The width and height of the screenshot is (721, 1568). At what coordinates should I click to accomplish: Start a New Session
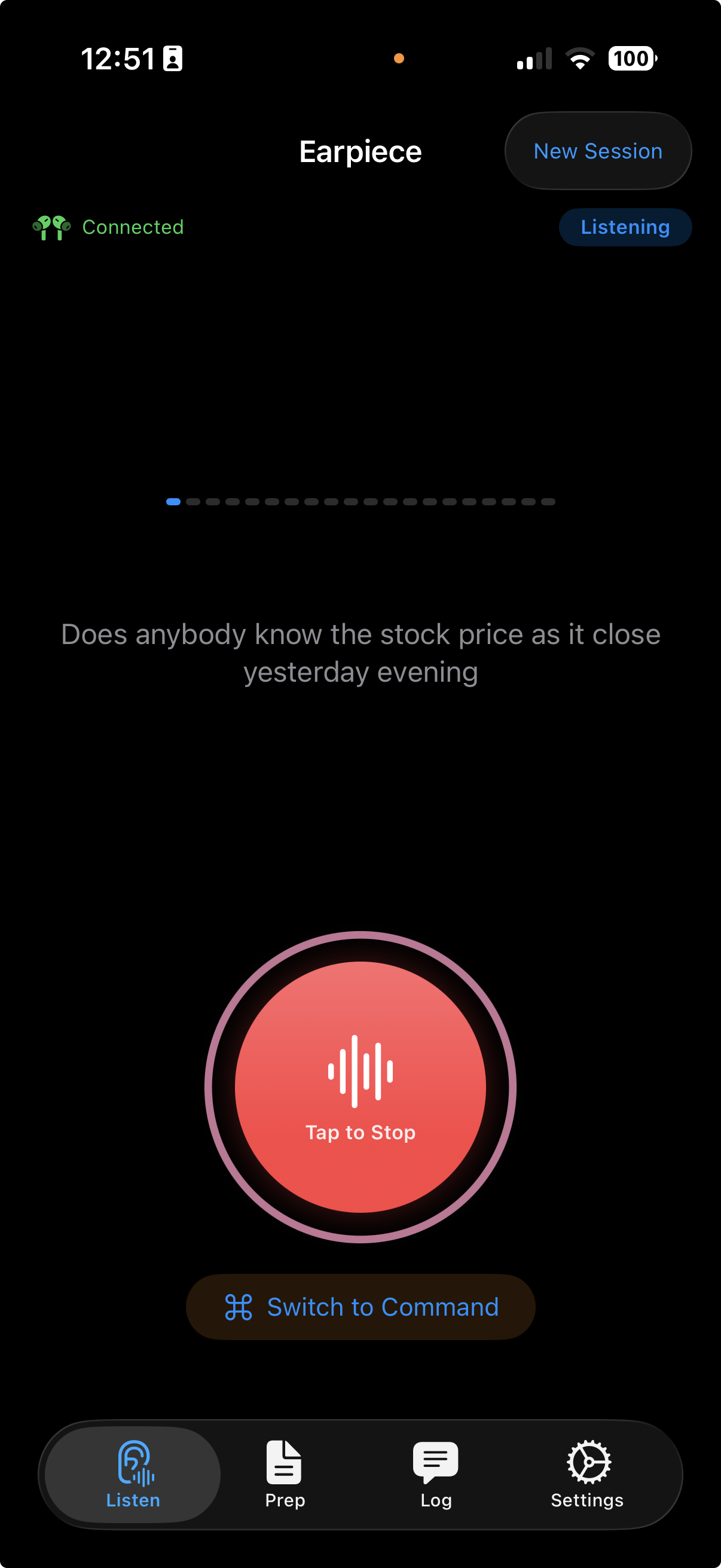tap(597, 150)
